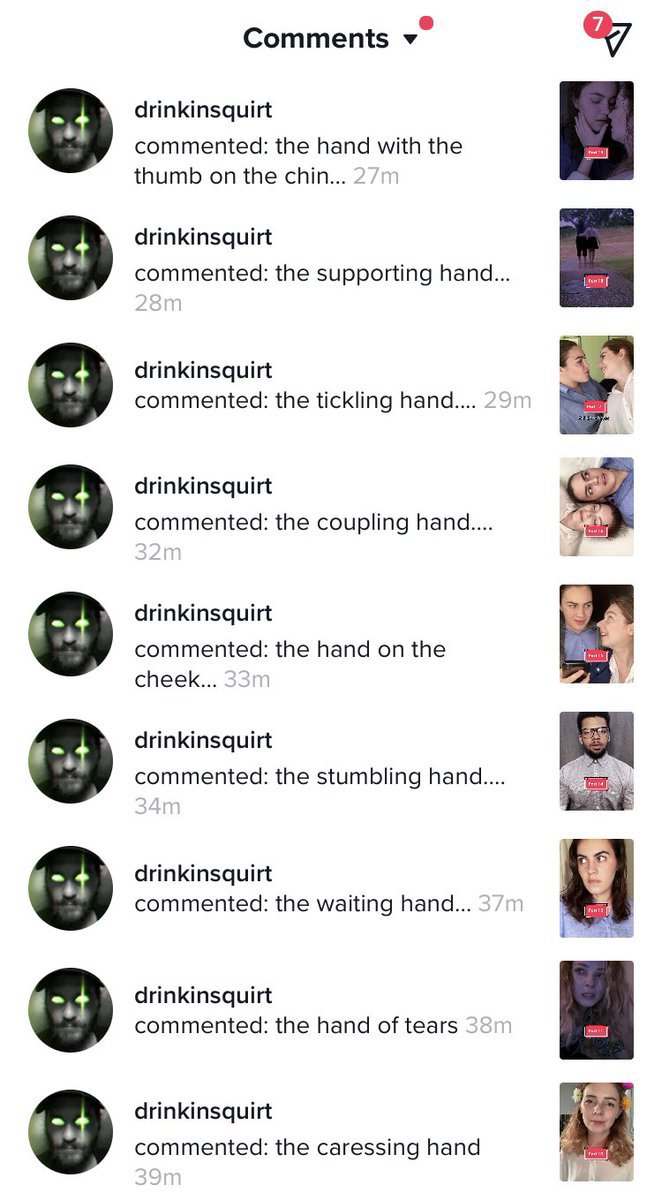Open video thumbnail beside 'caressing hand' comment
Image resolution: width=662 pixels, height=1200 pixels.
(596, 1131)
